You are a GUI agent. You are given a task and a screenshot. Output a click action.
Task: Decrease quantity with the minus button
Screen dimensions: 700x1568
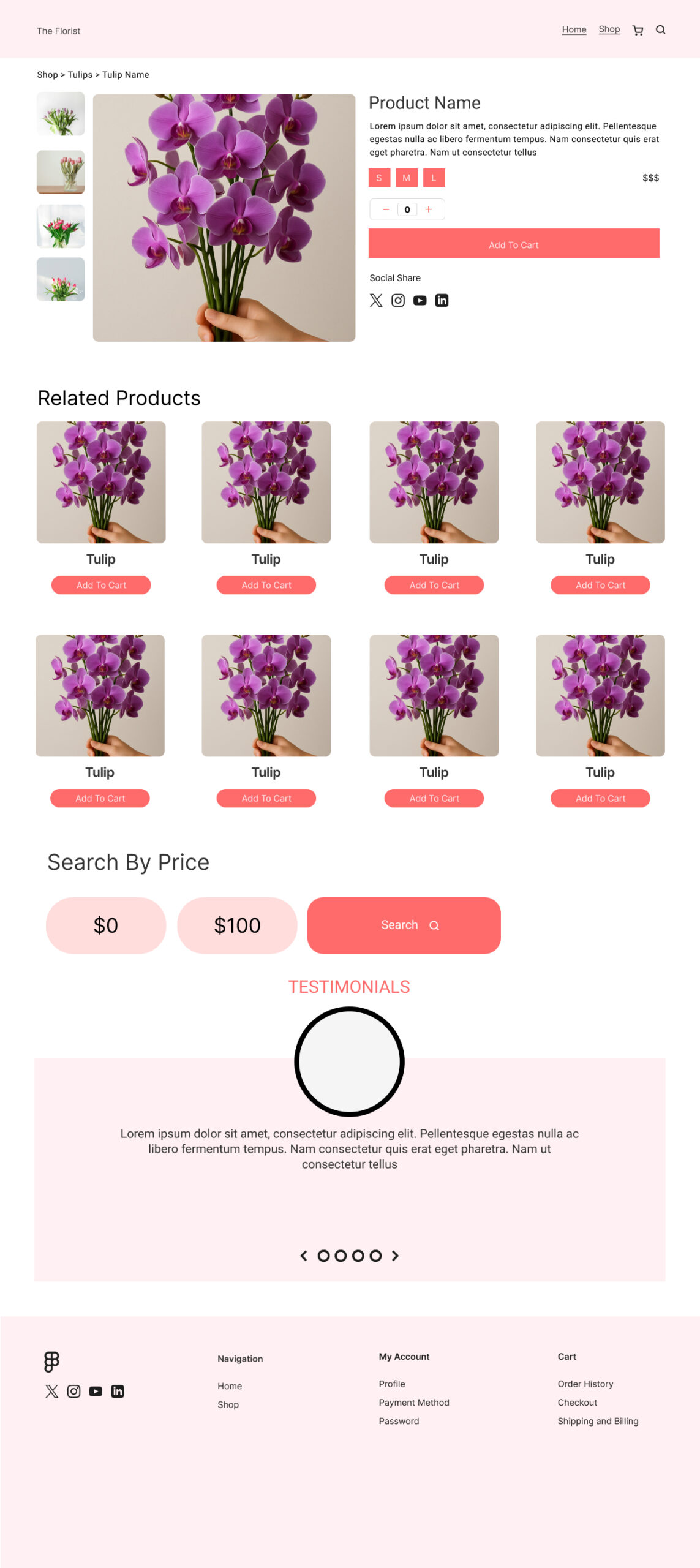pyautogui.click(x=386, y=209)
